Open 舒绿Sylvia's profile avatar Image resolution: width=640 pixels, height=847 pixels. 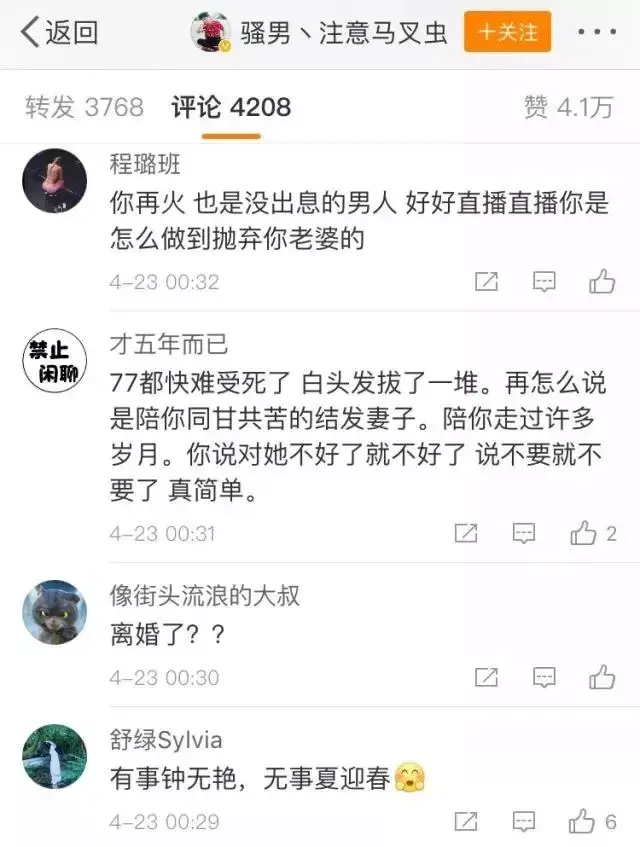pyautogui.click(x=54, y=756)
